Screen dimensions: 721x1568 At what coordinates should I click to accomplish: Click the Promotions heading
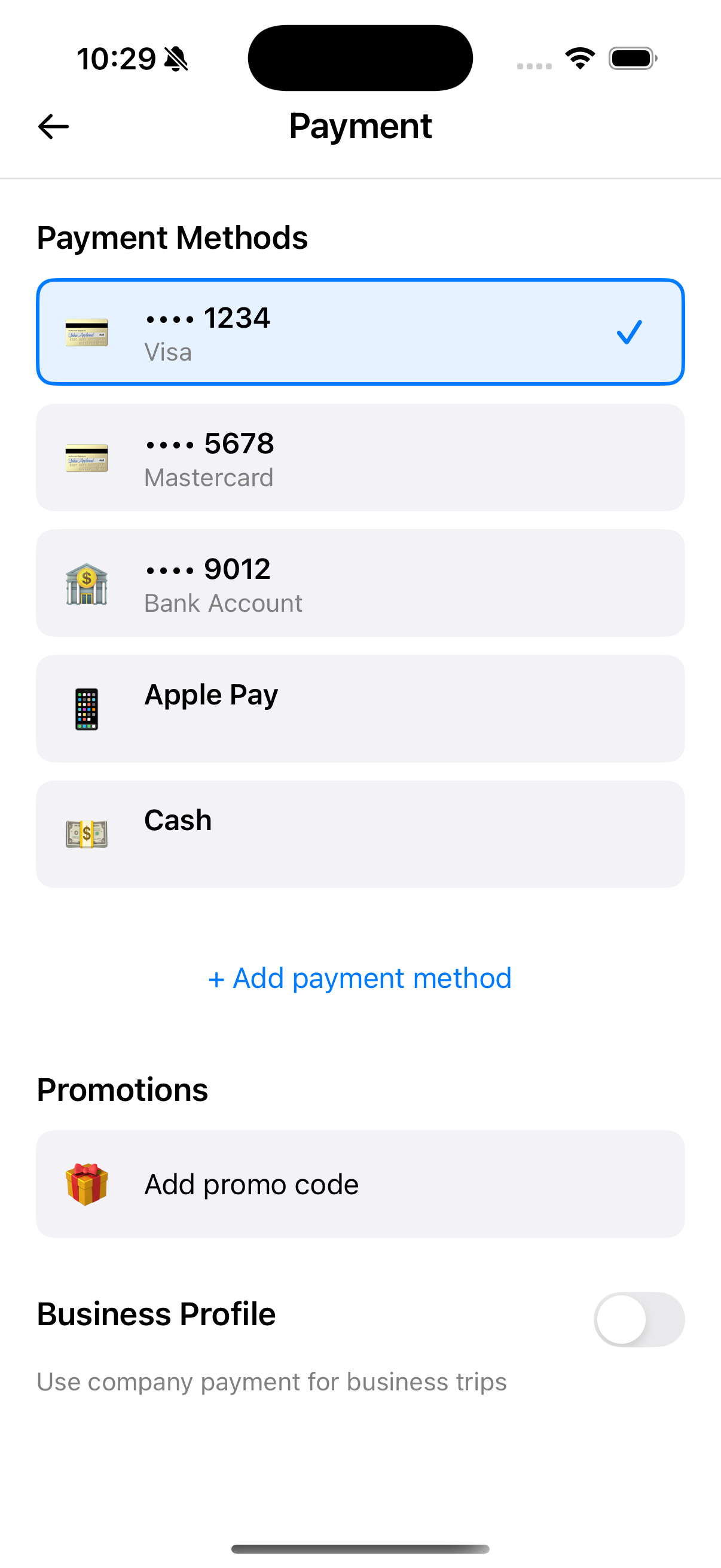tap(122, 1090)
